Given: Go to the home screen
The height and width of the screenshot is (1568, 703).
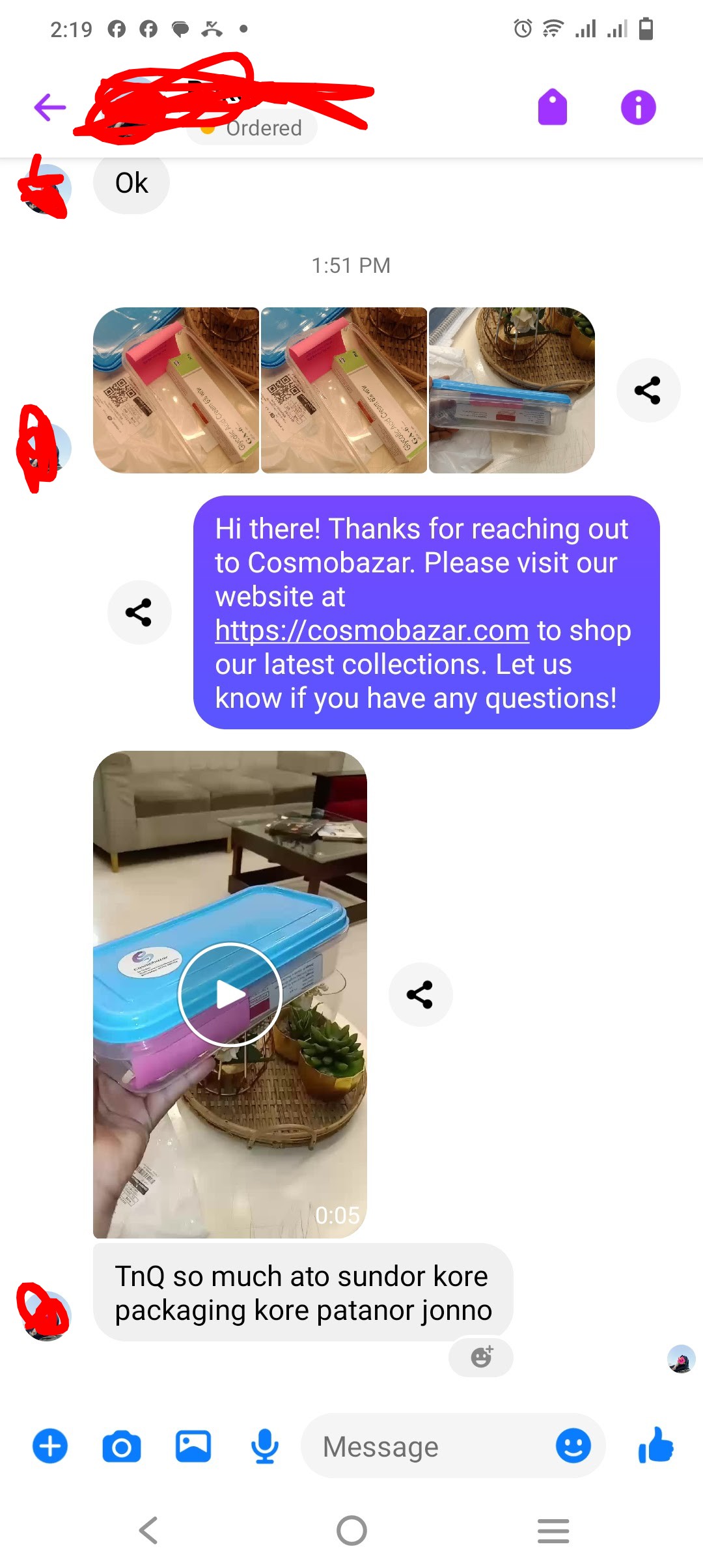Looking at the screenshot, I should [x=351, y=1530].
